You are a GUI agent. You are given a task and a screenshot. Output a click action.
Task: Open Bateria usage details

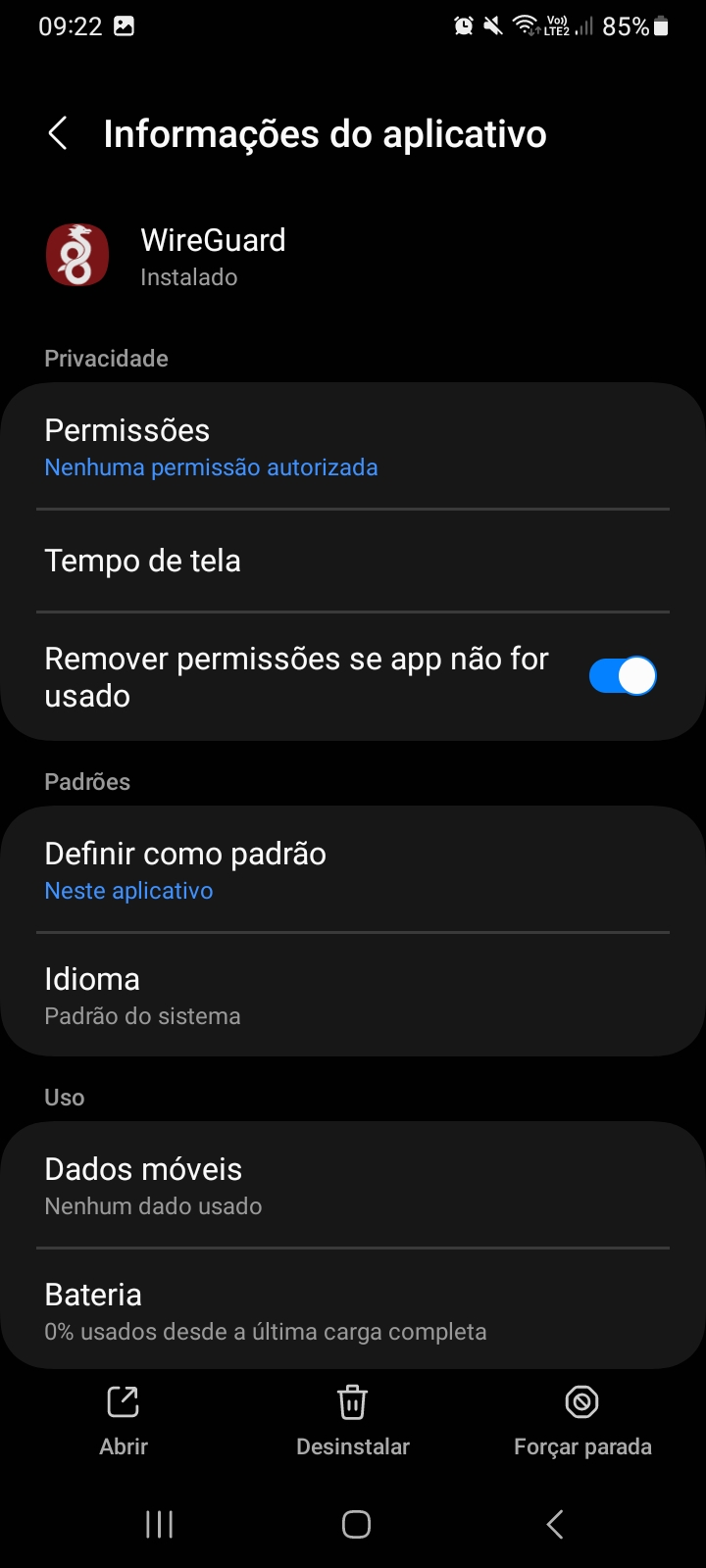[353, 1309]
